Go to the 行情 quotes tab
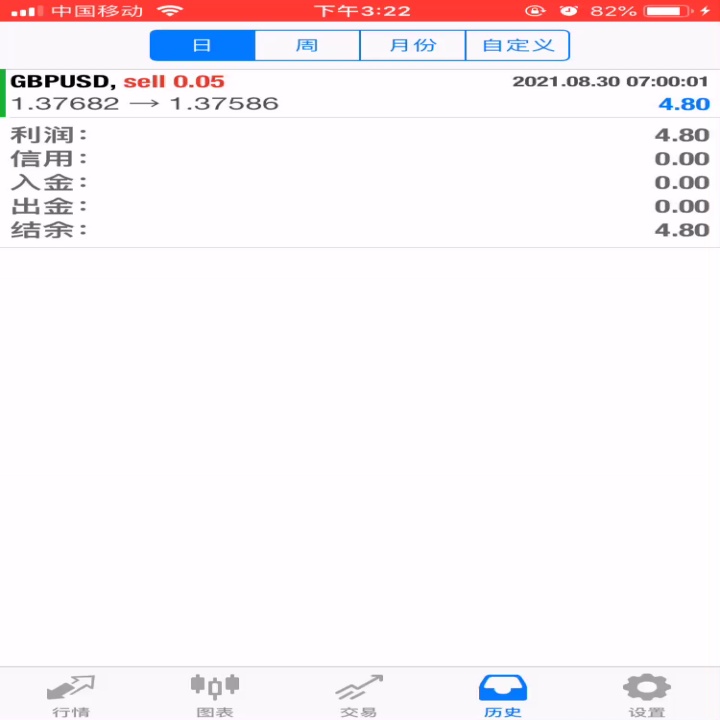 pos(71,695)
